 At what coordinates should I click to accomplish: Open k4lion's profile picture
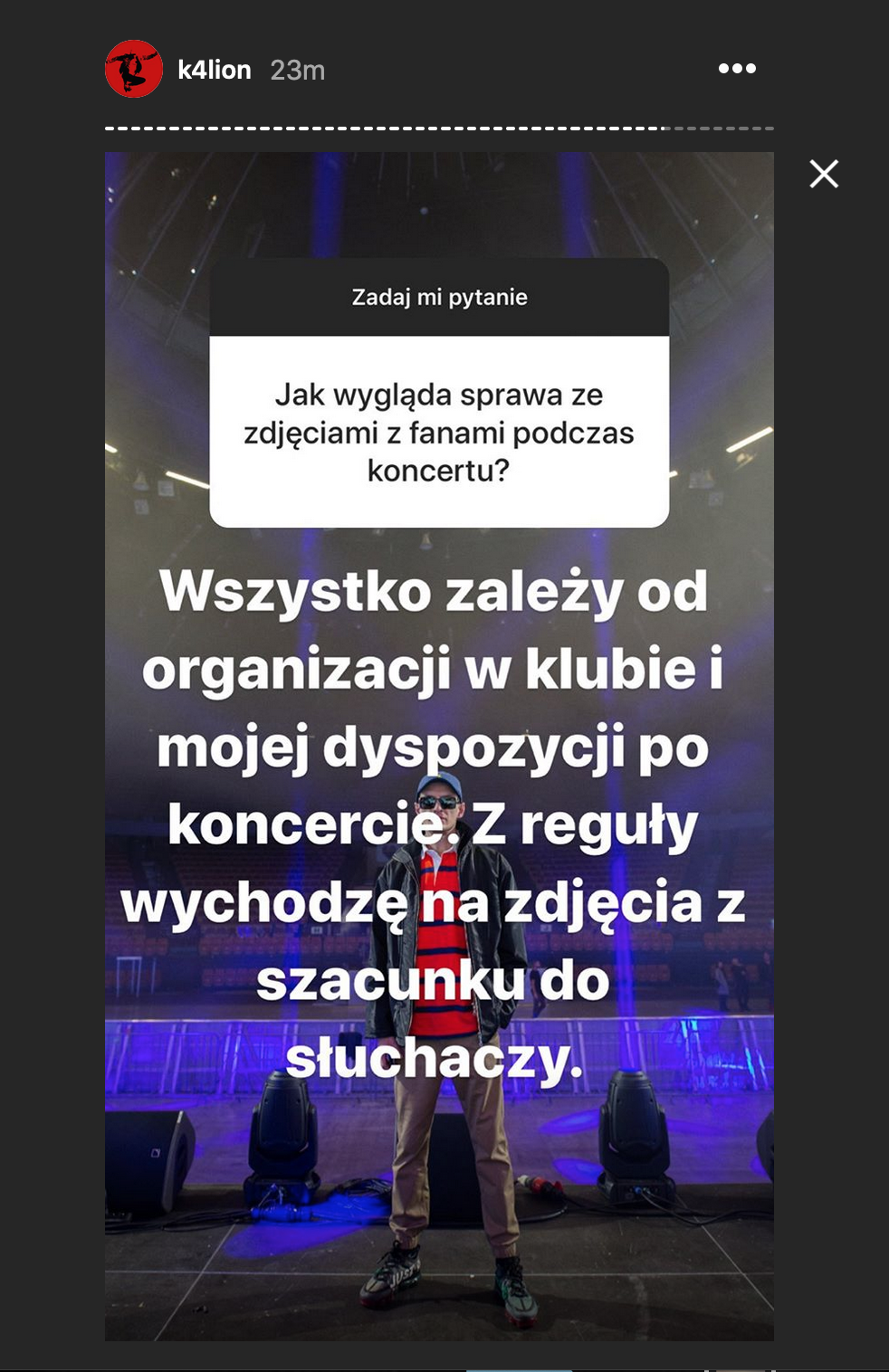(x=134, y=69)
